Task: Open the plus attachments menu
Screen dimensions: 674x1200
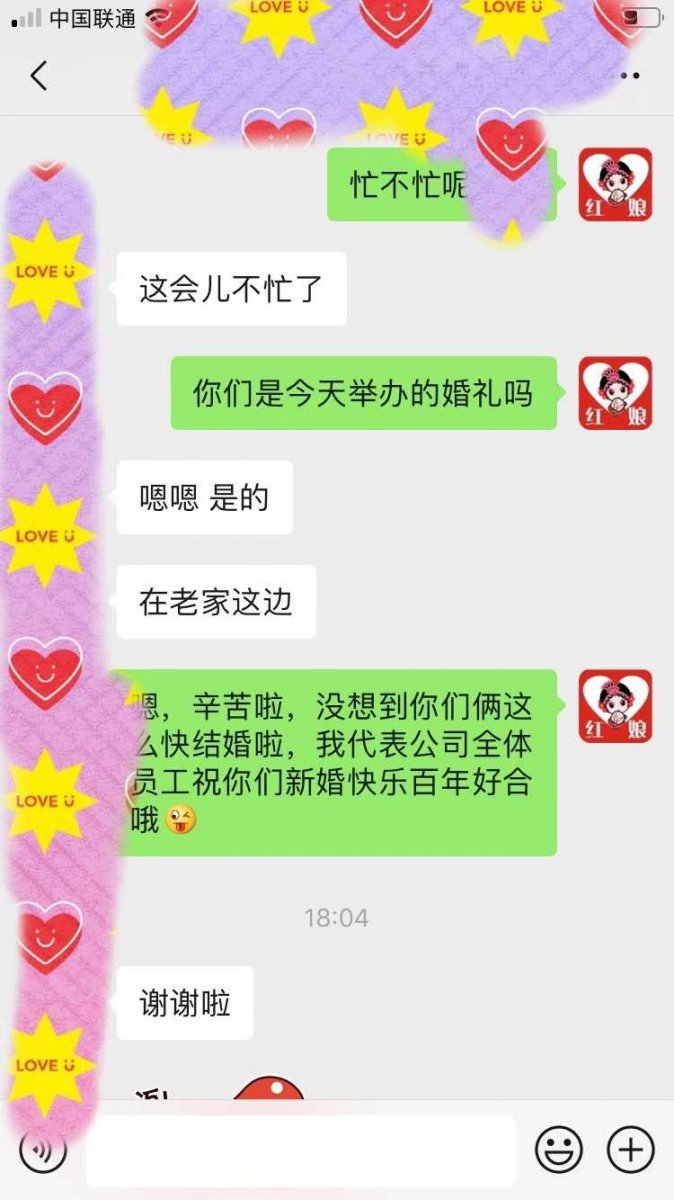Action: click(x=631, y=1150)
